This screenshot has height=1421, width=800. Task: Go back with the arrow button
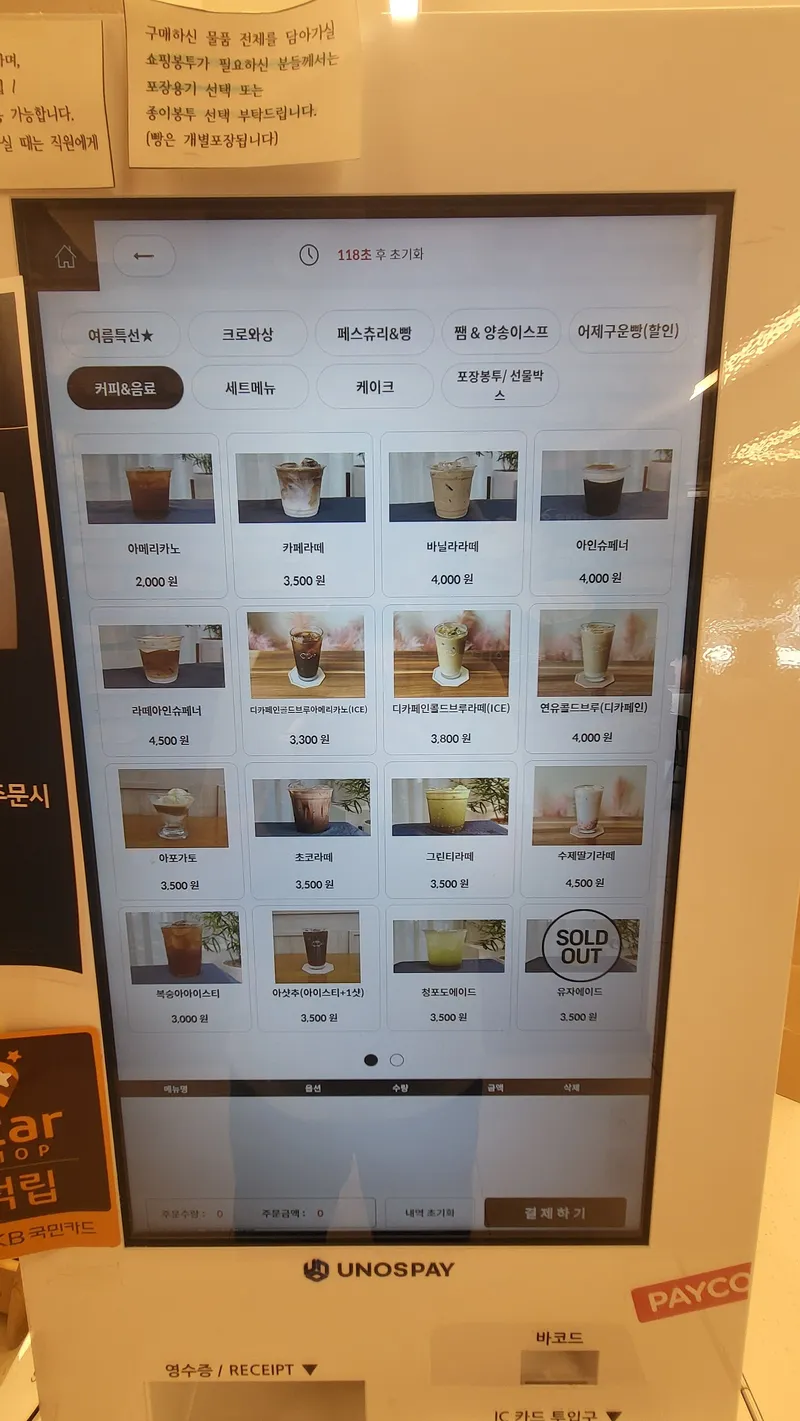tap(144, 256)
